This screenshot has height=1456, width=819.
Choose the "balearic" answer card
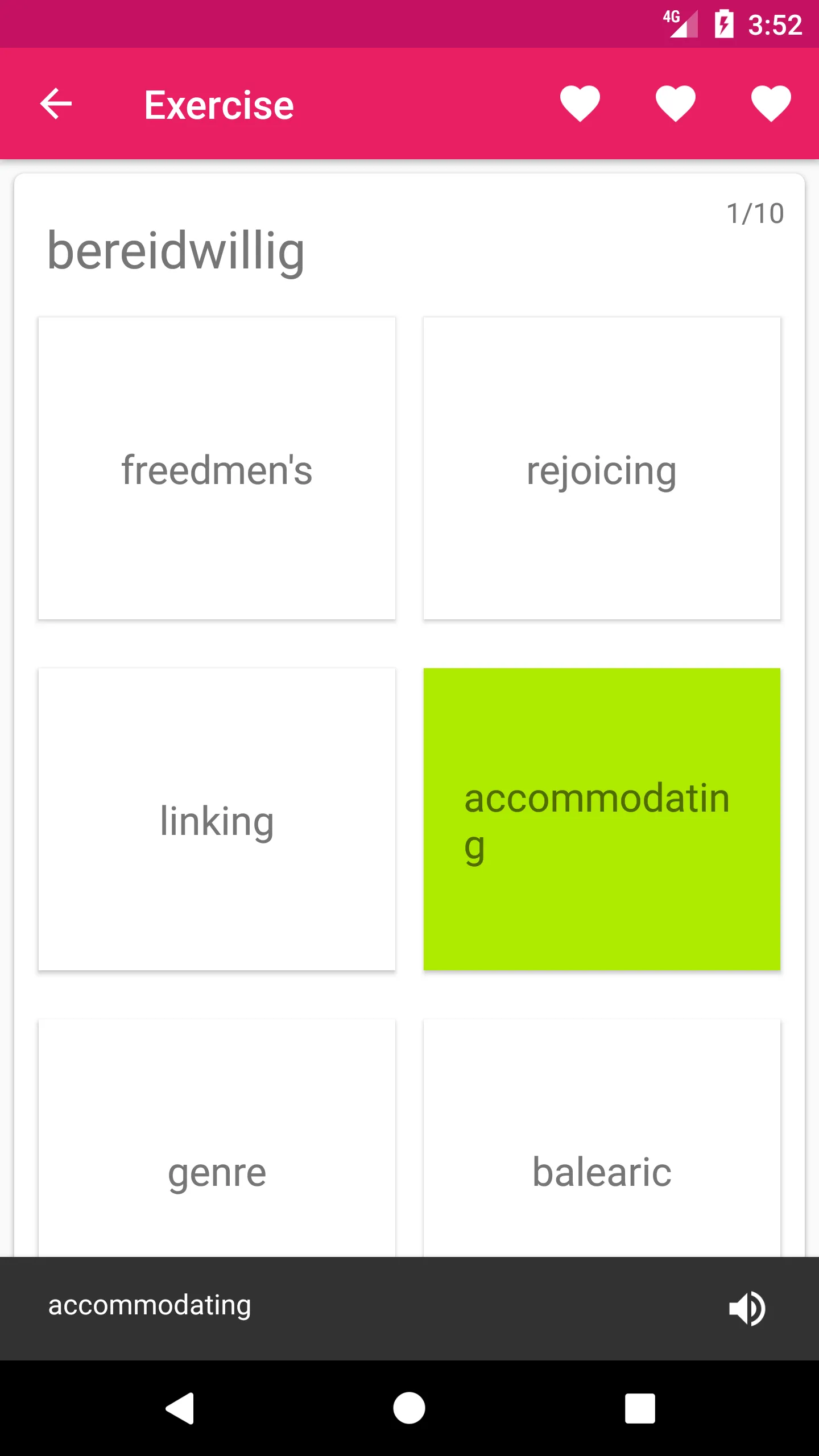602,1138
